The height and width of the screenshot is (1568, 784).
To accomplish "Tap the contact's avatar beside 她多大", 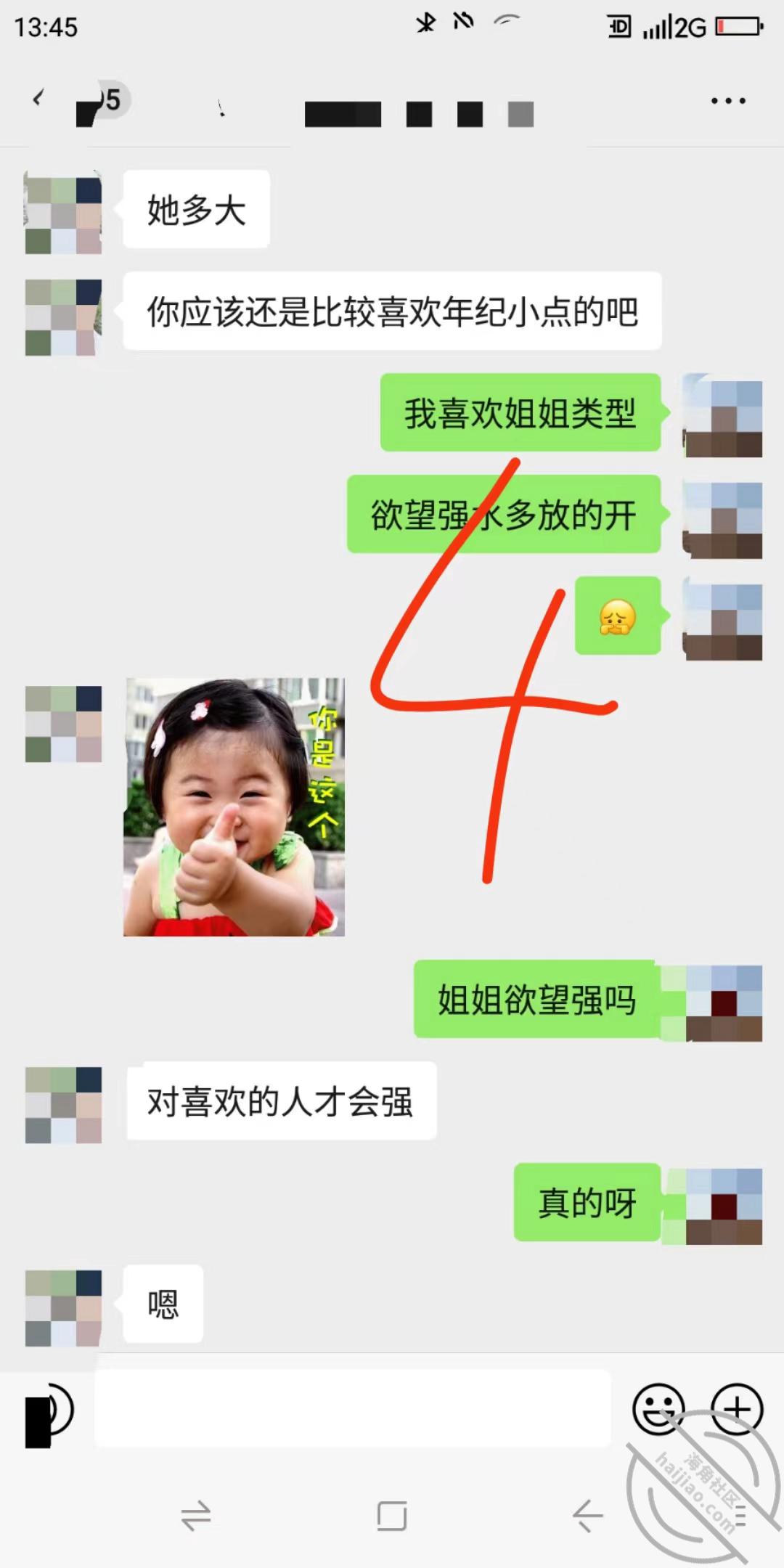I will coord(63,213).
